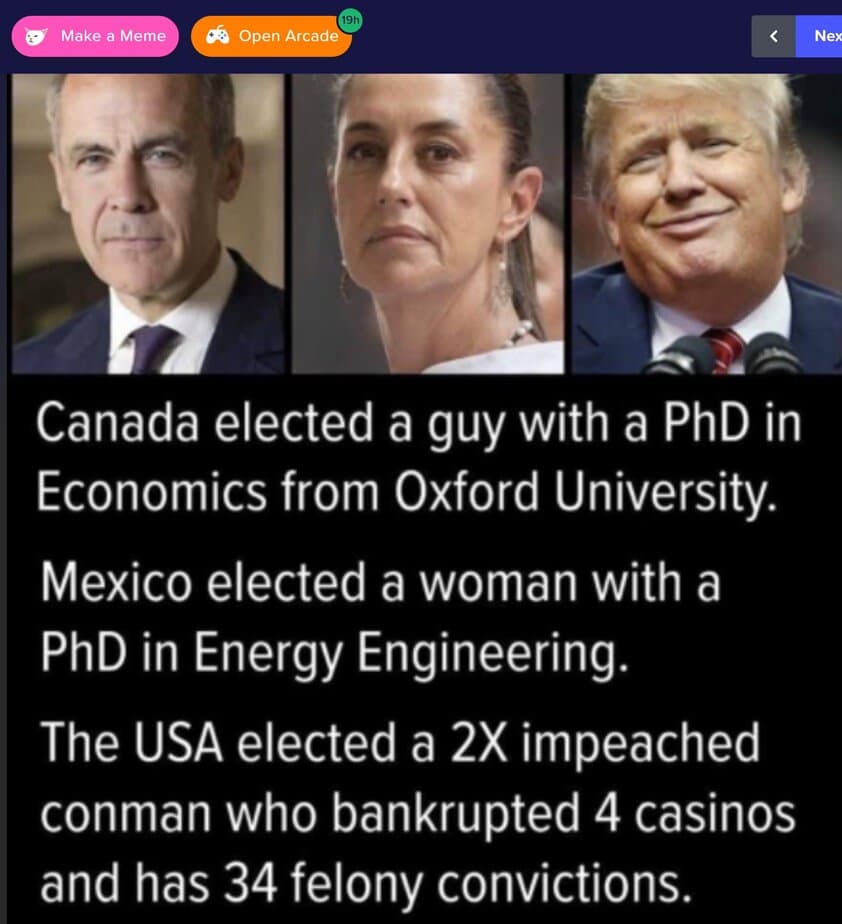Go to the Next meme
Image resolution: width=842 pixels, height=924 pixels.
coord(821,36)
